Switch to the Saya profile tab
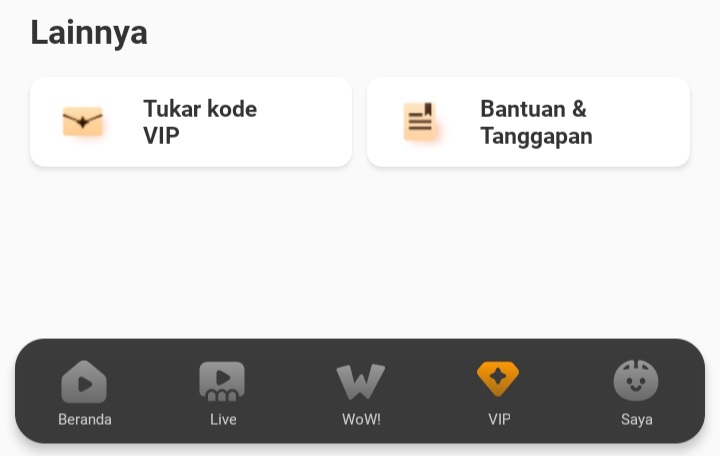Screen dimensions: 720x456 636,394
